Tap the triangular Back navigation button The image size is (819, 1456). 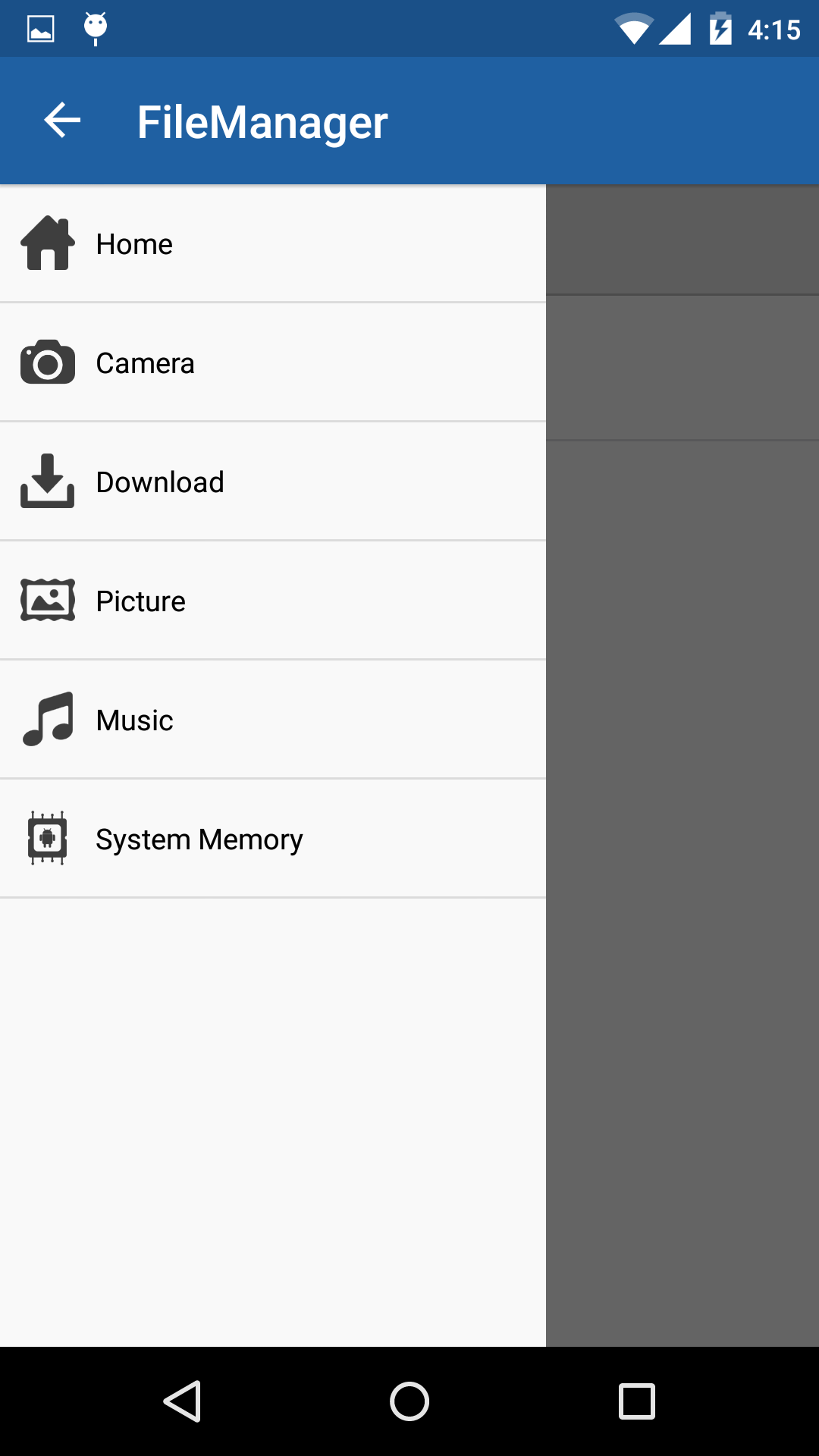[x=184, y=1401]
